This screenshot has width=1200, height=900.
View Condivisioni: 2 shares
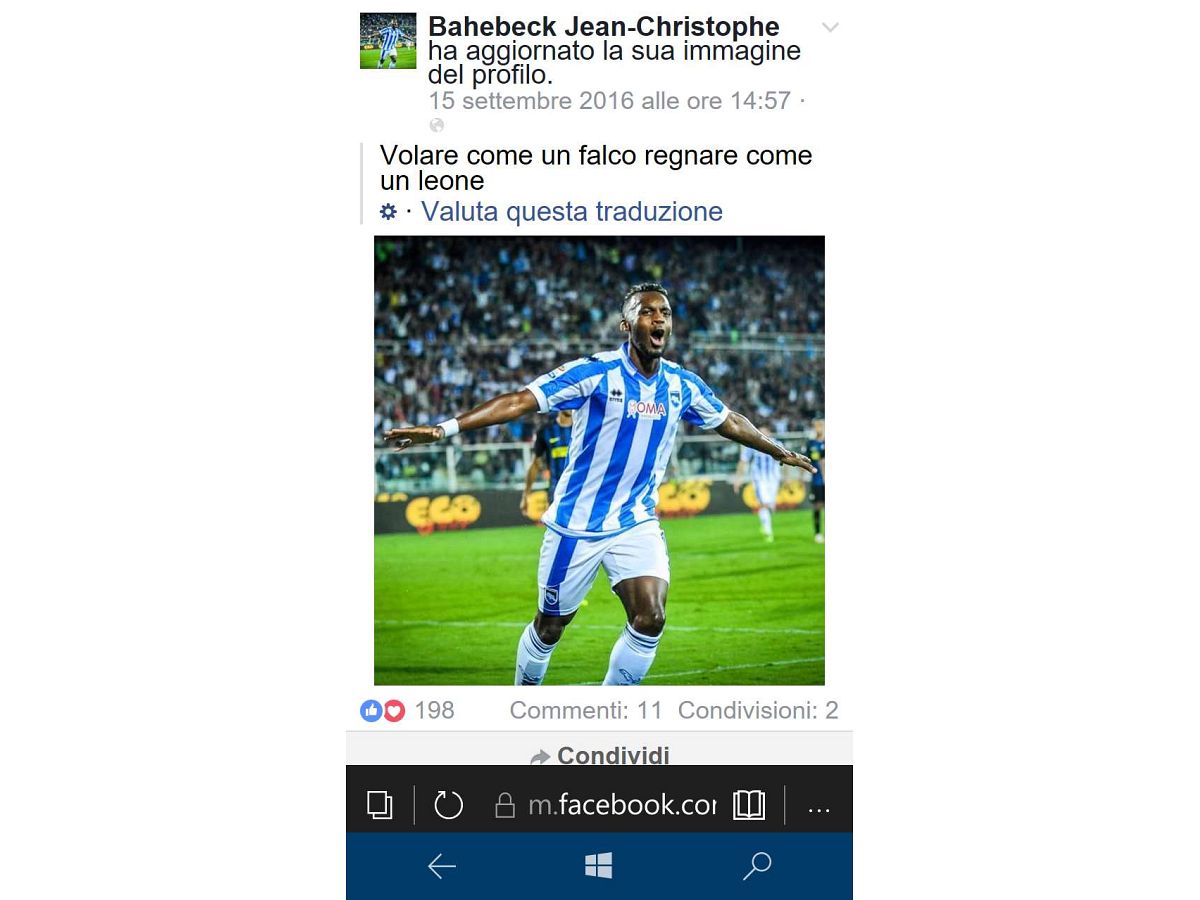(757, 711)
